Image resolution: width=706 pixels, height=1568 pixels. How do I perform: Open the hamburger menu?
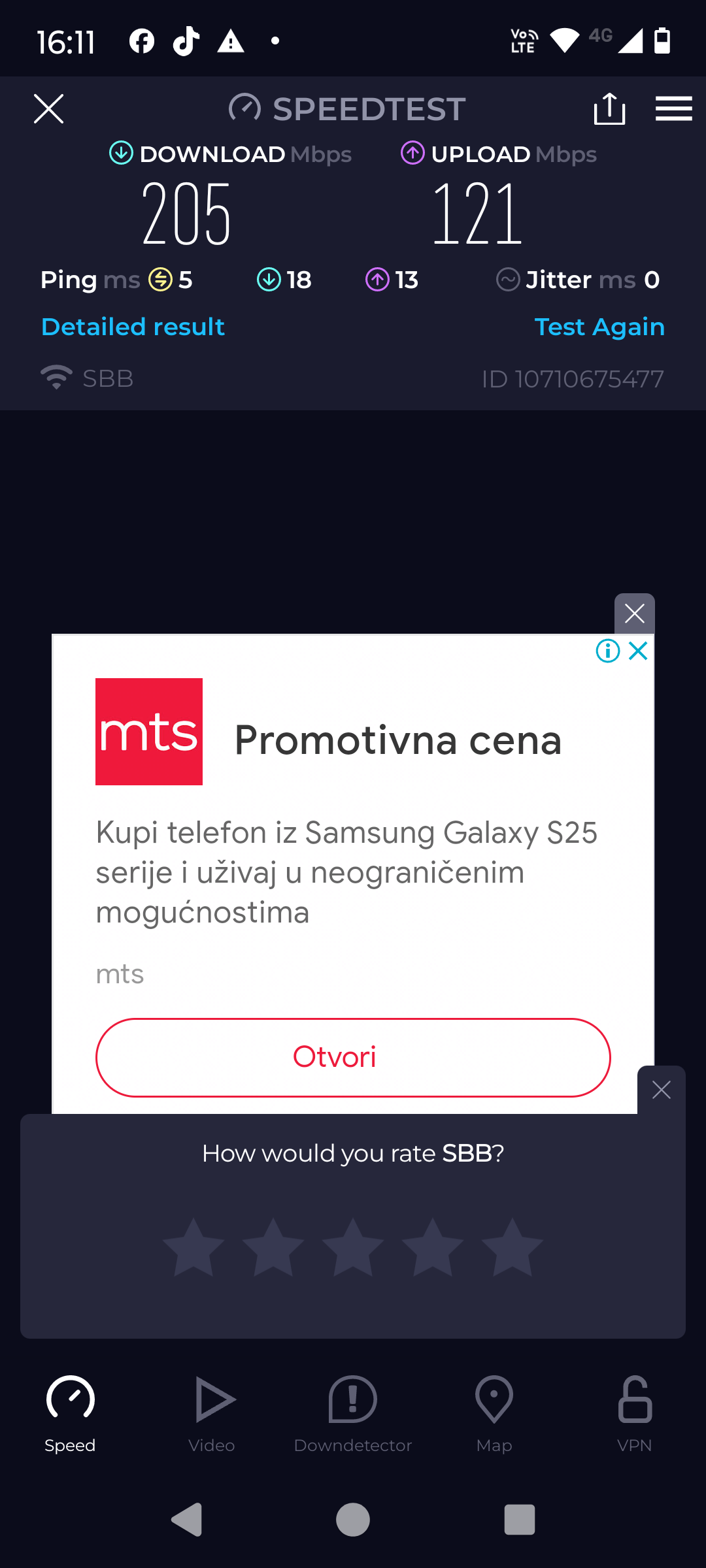(x=673, y=108)
